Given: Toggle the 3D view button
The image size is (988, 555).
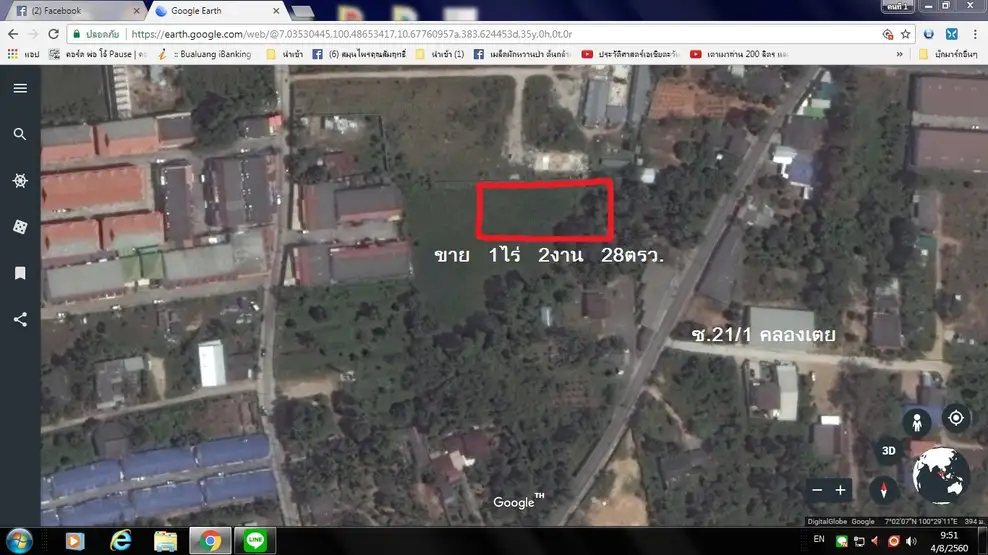Looking at the screenshot, I should (x=888, y=451).
